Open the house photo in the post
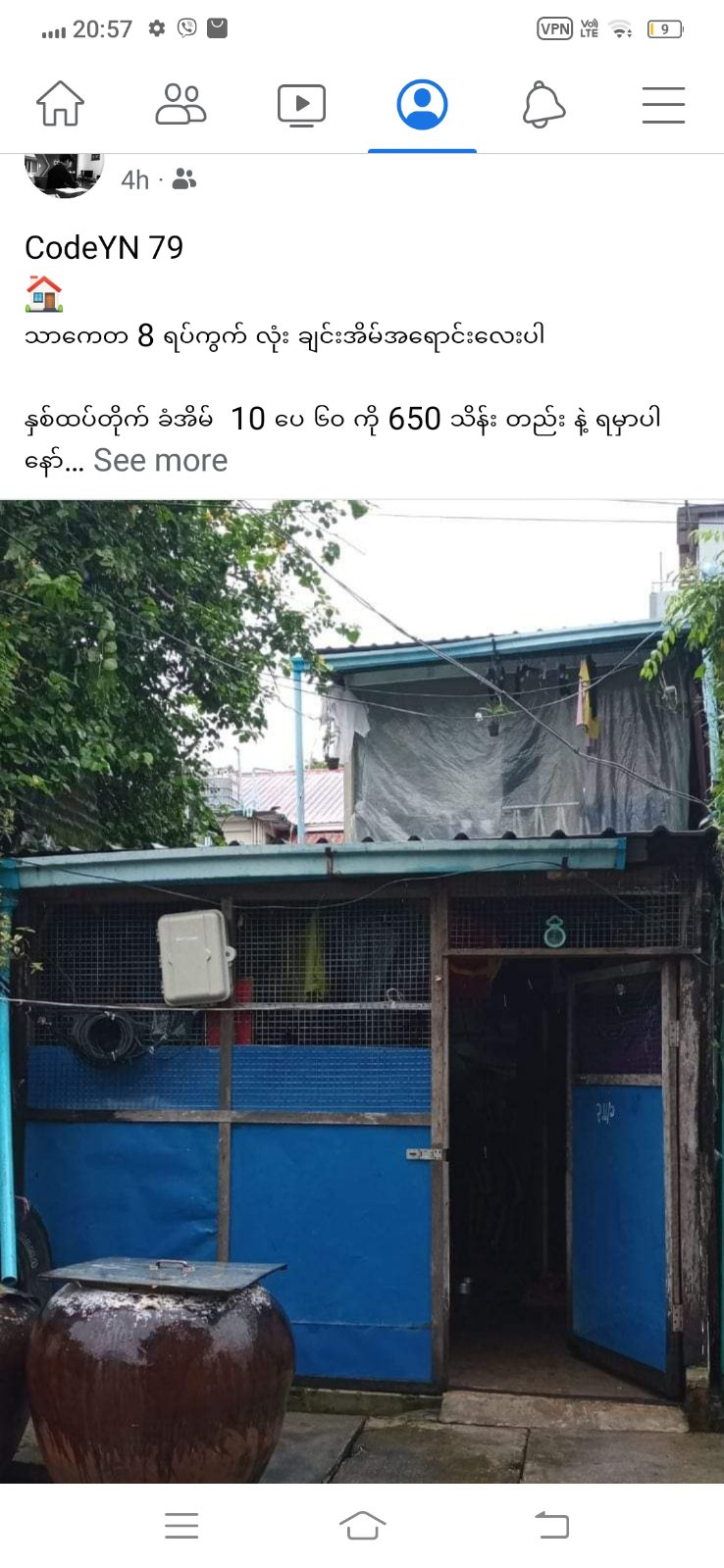This screenshot has width=724, height=1568. (x=362, y=990)
